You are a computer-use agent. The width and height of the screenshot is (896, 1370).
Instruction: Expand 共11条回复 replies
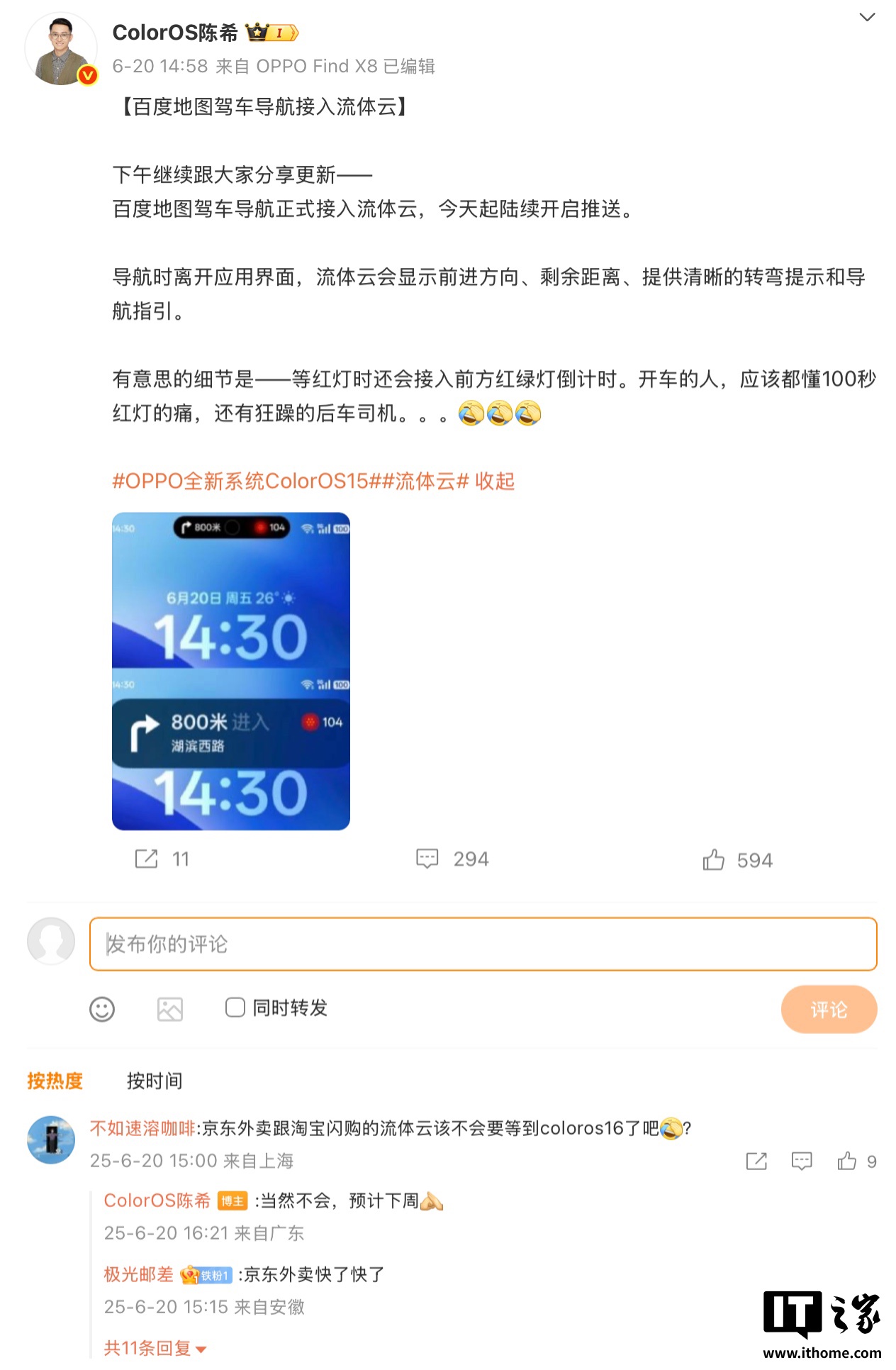155,1348
